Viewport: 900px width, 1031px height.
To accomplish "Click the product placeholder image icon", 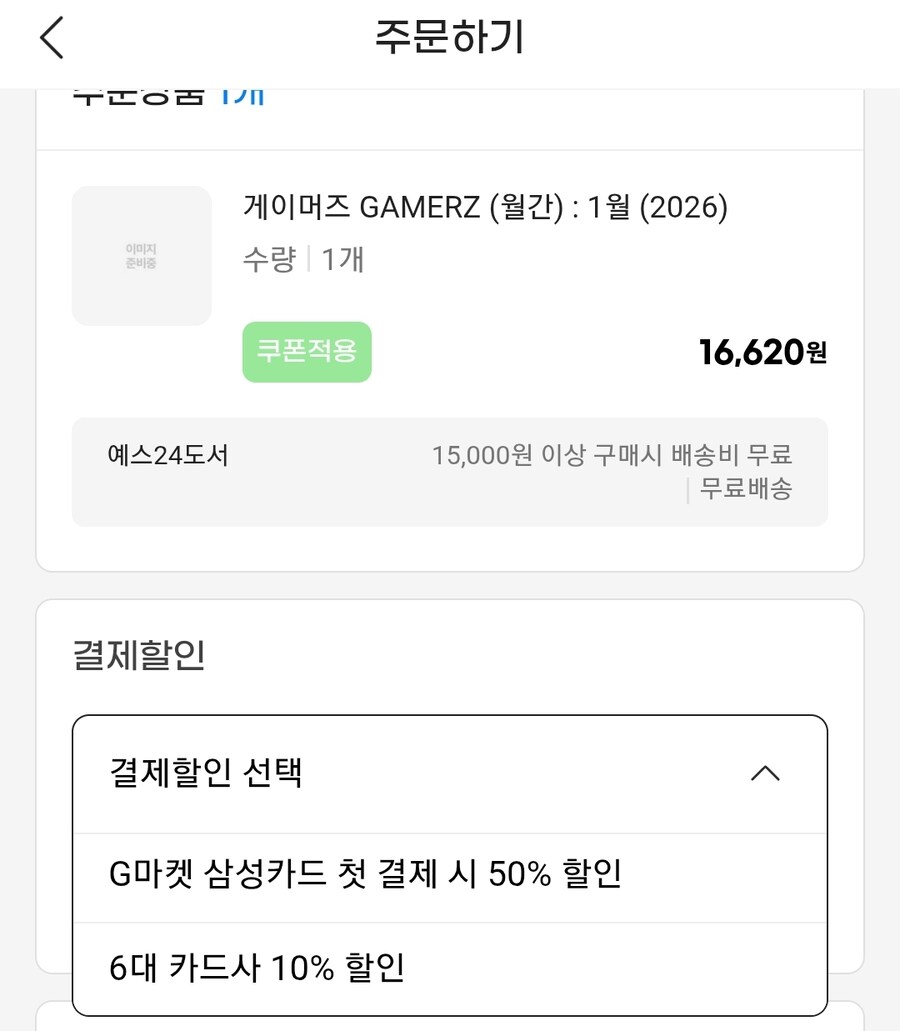I will click(141, 254).
